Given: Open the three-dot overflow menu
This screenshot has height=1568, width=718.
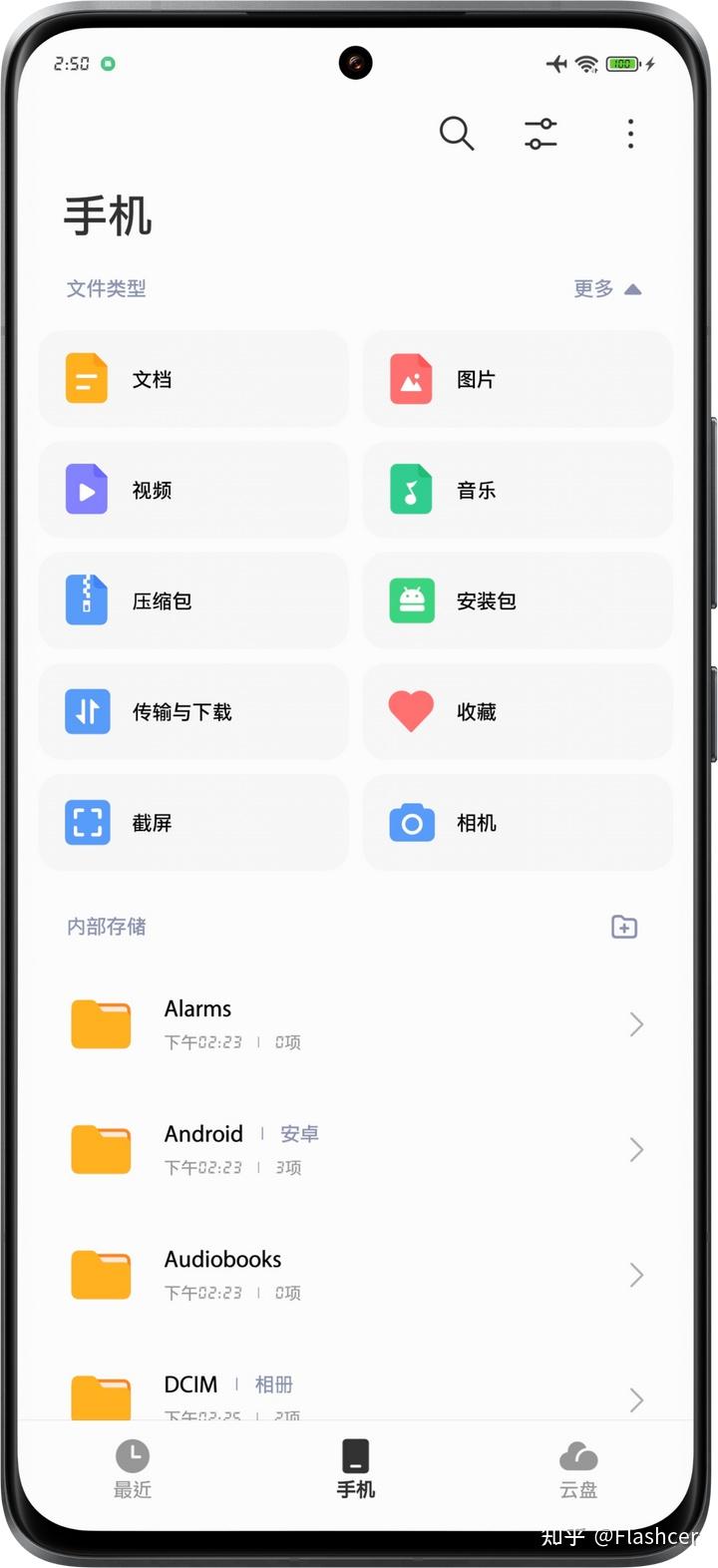Looking at the screenshot, I should [630, 133].
